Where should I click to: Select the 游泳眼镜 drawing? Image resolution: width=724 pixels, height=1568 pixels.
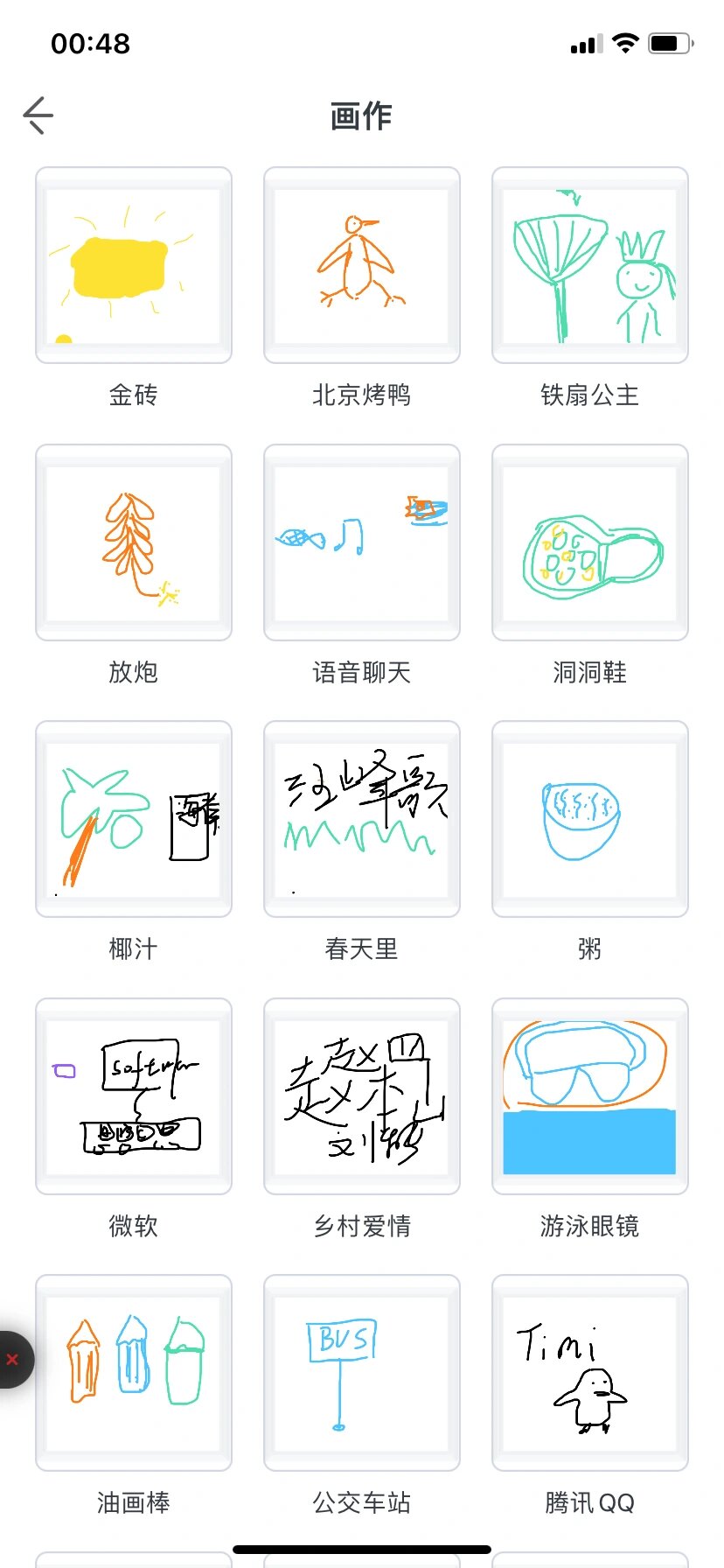pos(590,1096)
